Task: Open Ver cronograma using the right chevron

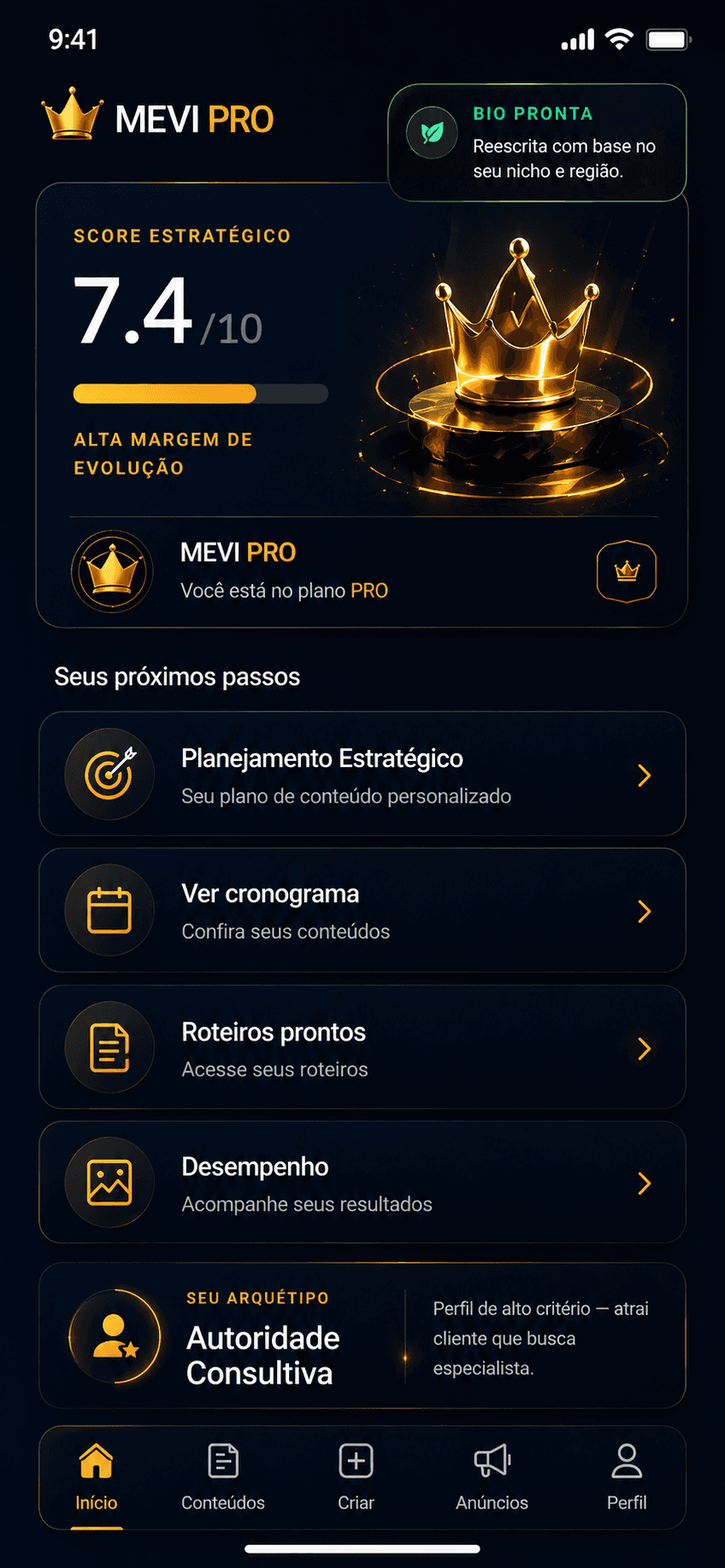Action: click(644, 911)
